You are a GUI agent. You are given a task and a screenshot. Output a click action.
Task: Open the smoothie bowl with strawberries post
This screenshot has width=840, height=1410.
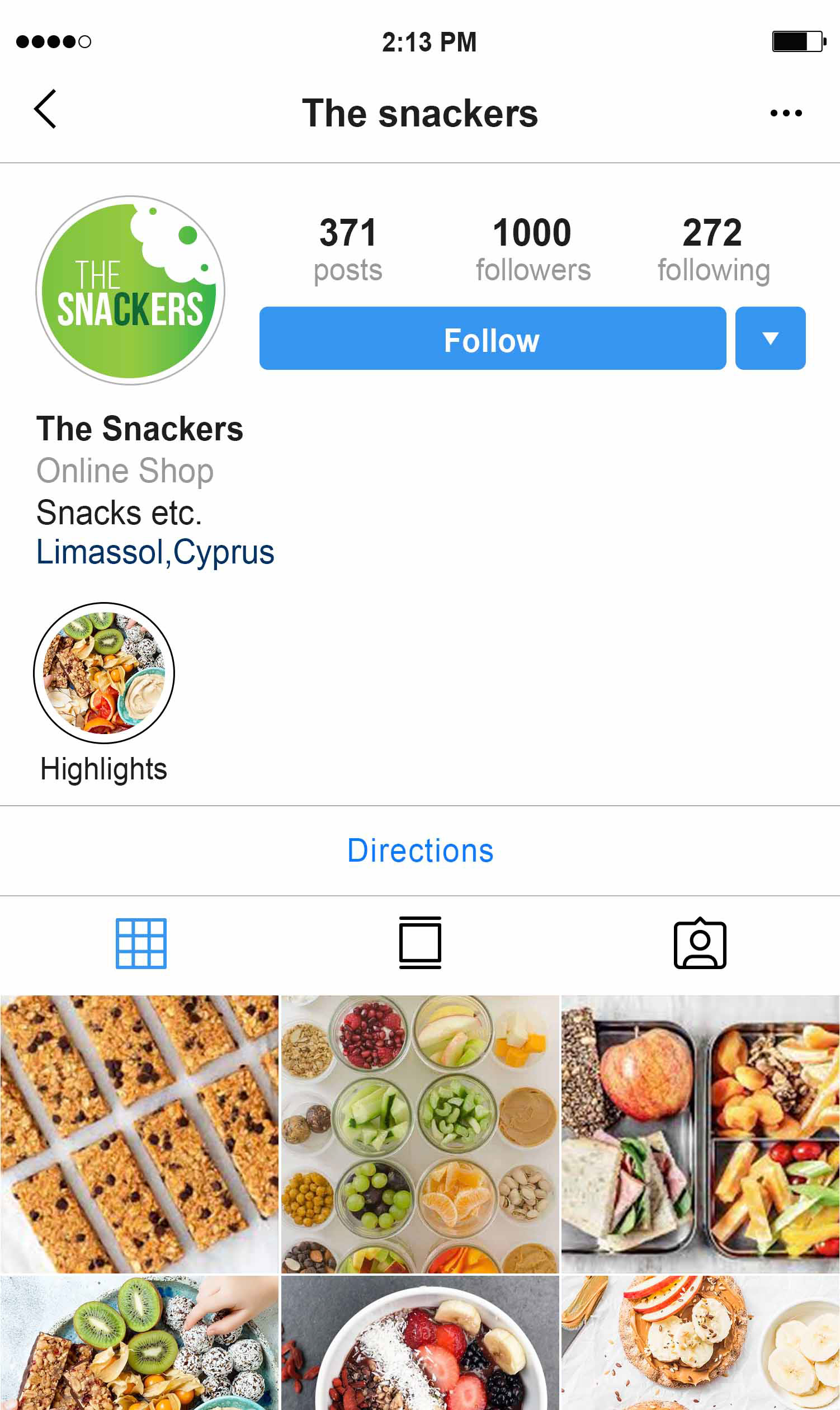[420, 1343]
